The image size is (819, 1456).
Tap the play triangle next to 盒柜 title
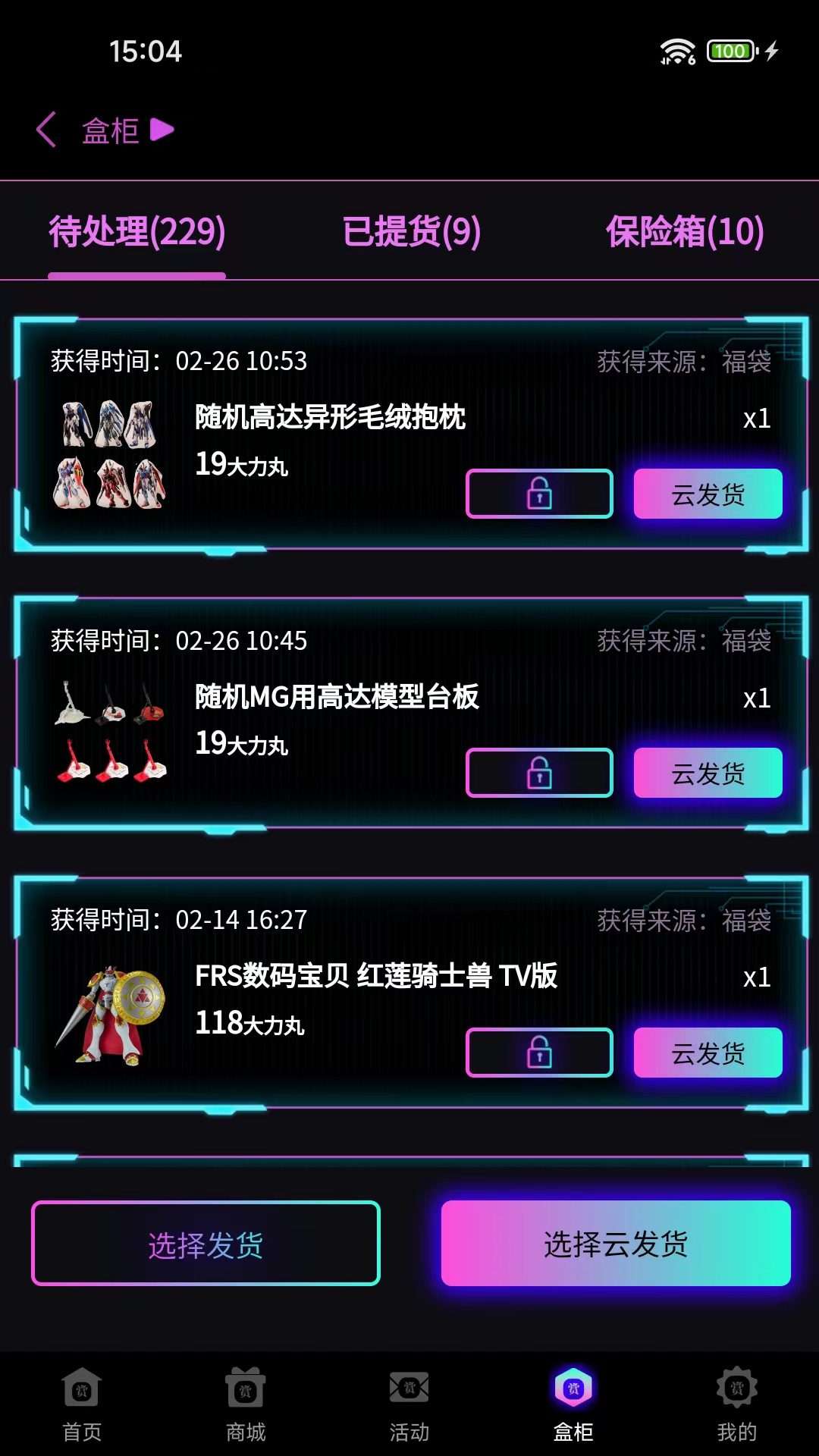coord(163,130)
